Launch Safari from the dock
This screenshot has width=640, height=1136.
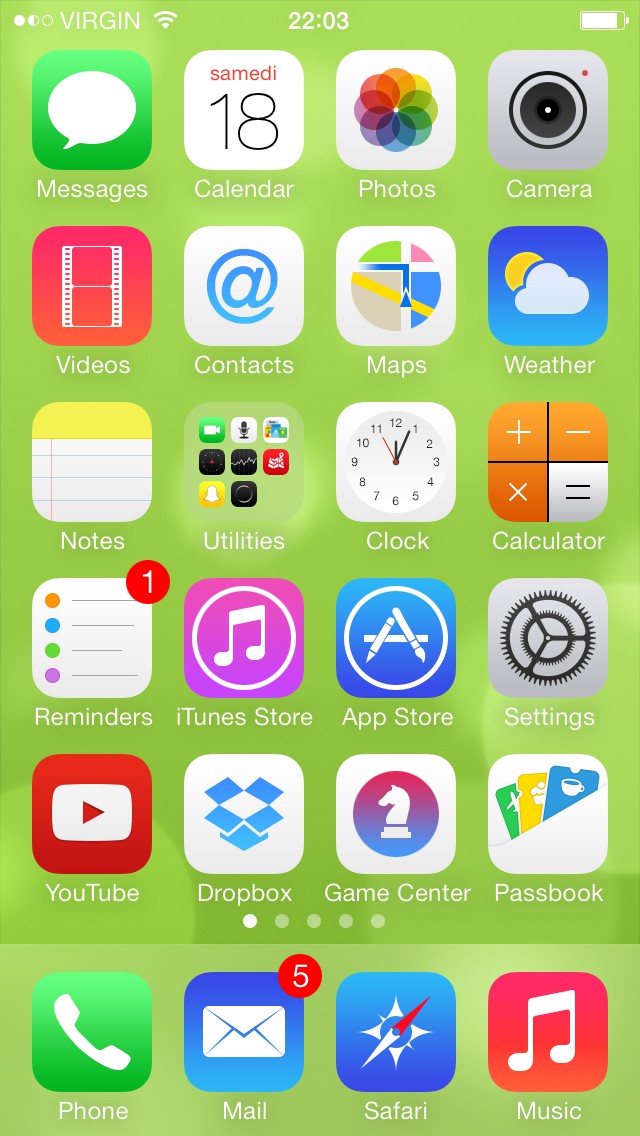tap(396, 1032)
